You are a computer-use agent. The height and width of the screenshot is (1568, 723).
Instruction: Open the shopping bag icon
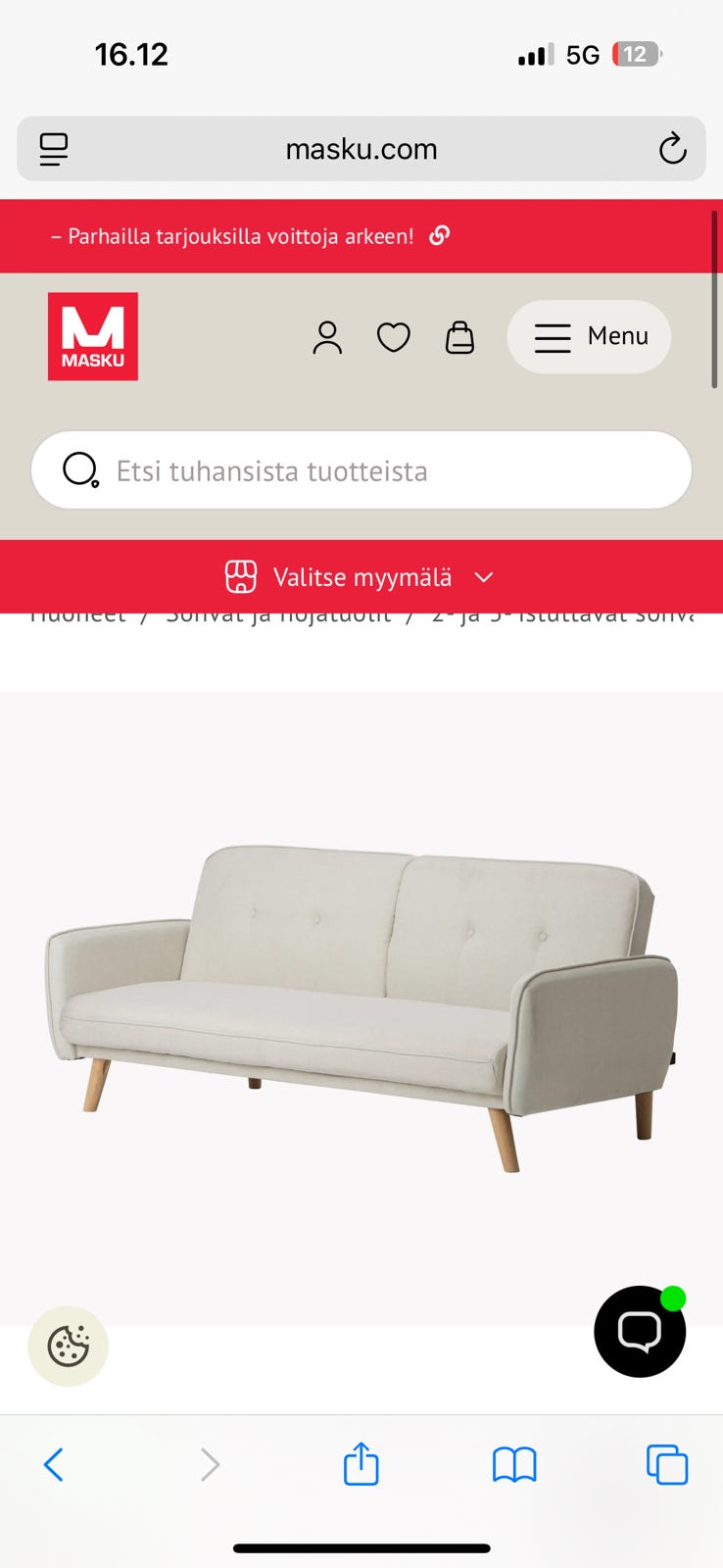coord(459,337)
